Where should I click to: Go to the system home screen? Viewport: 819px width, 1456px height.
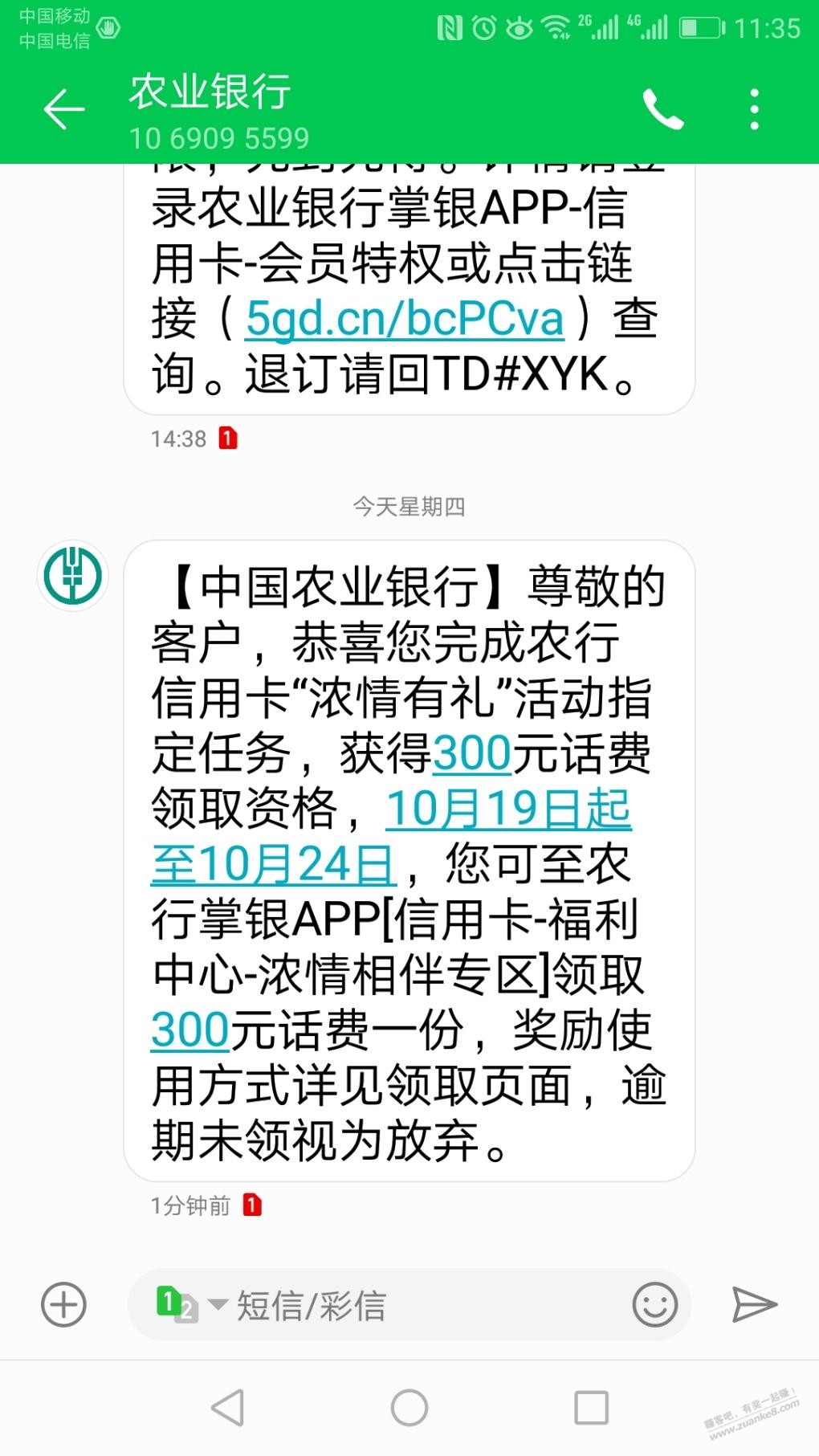click(x=409, y=1407)
